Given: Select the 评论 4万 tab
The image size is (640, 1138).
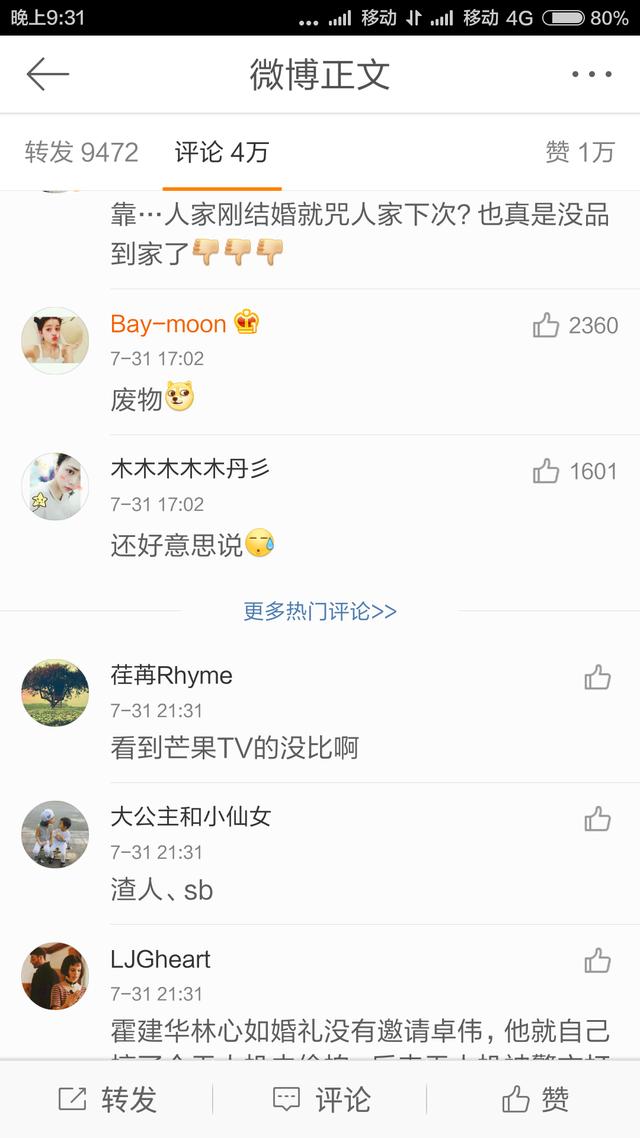Looking at the screenshot, I should click(x=221, y=152).
